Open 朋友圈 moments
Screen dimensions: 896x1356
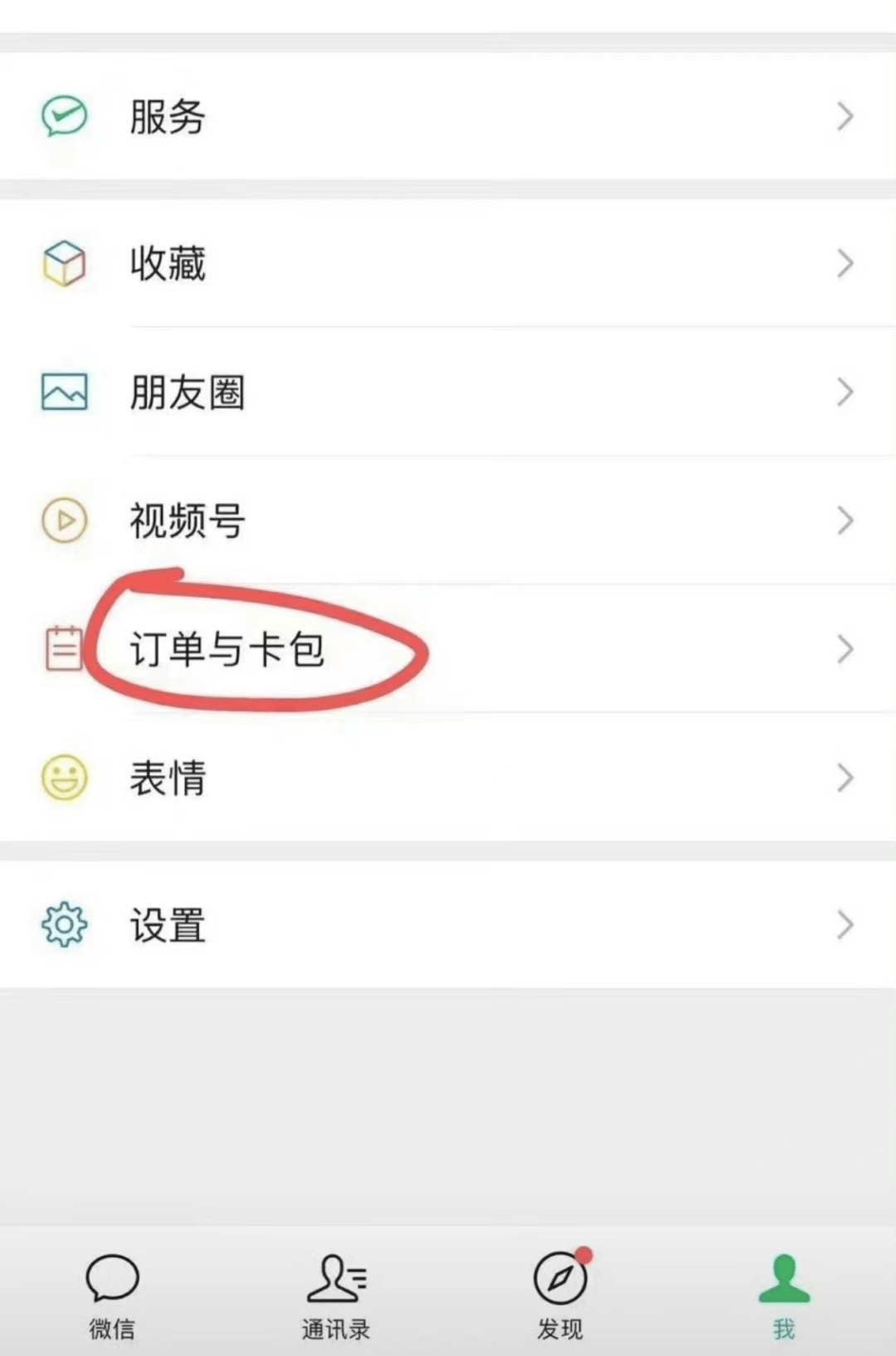(448, 392)
